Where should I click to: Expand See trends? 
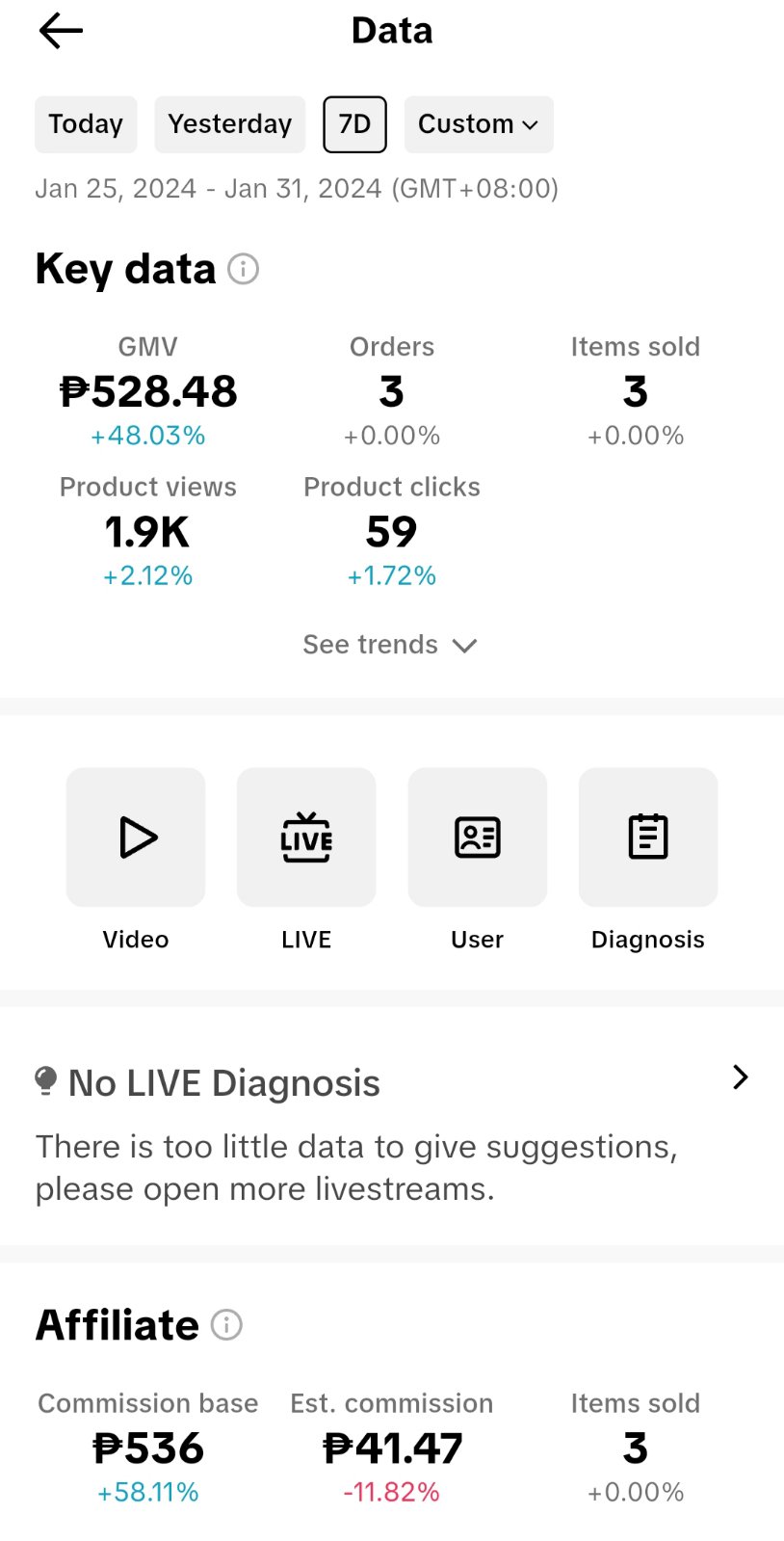[390, 645]
